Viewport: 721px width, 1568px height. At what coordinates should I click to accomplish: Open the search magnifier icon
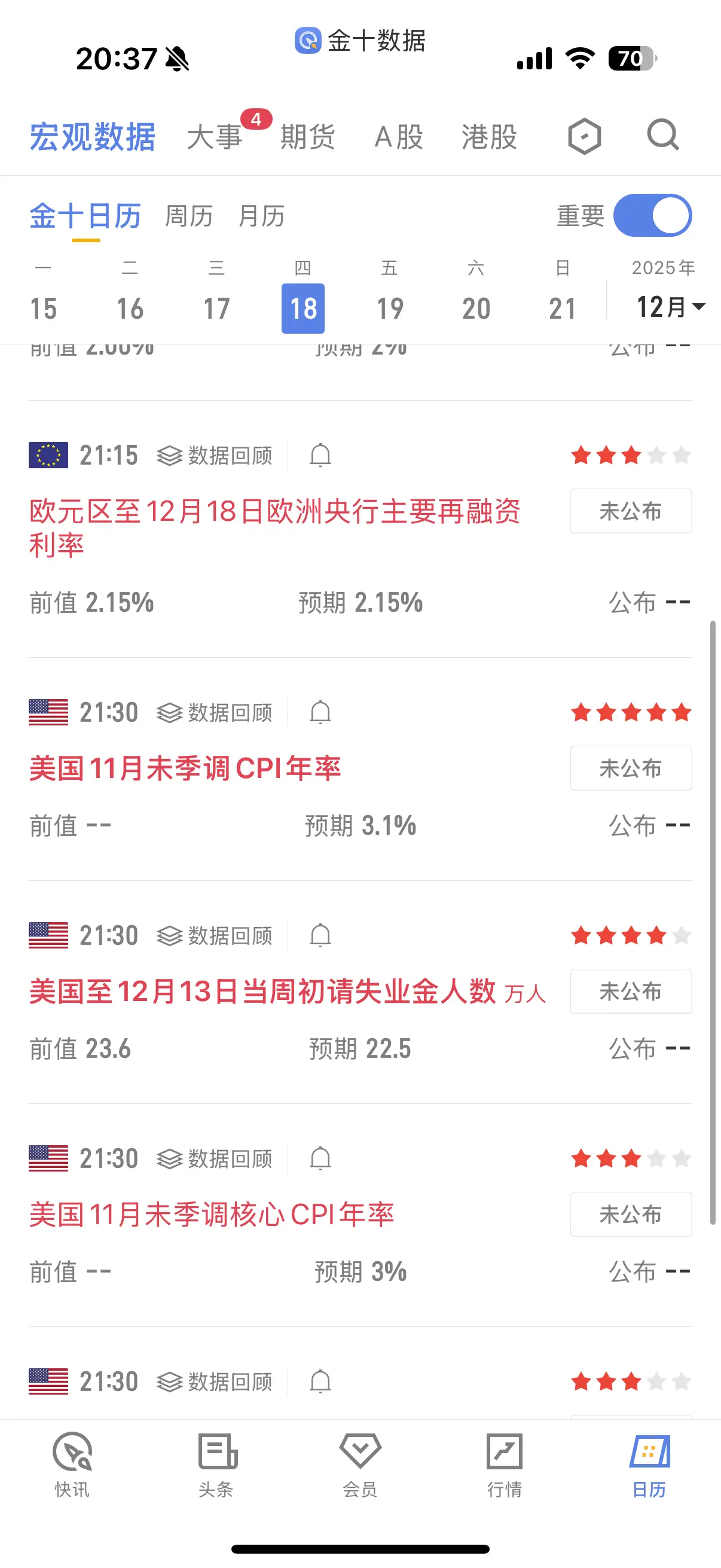[662, 135]
